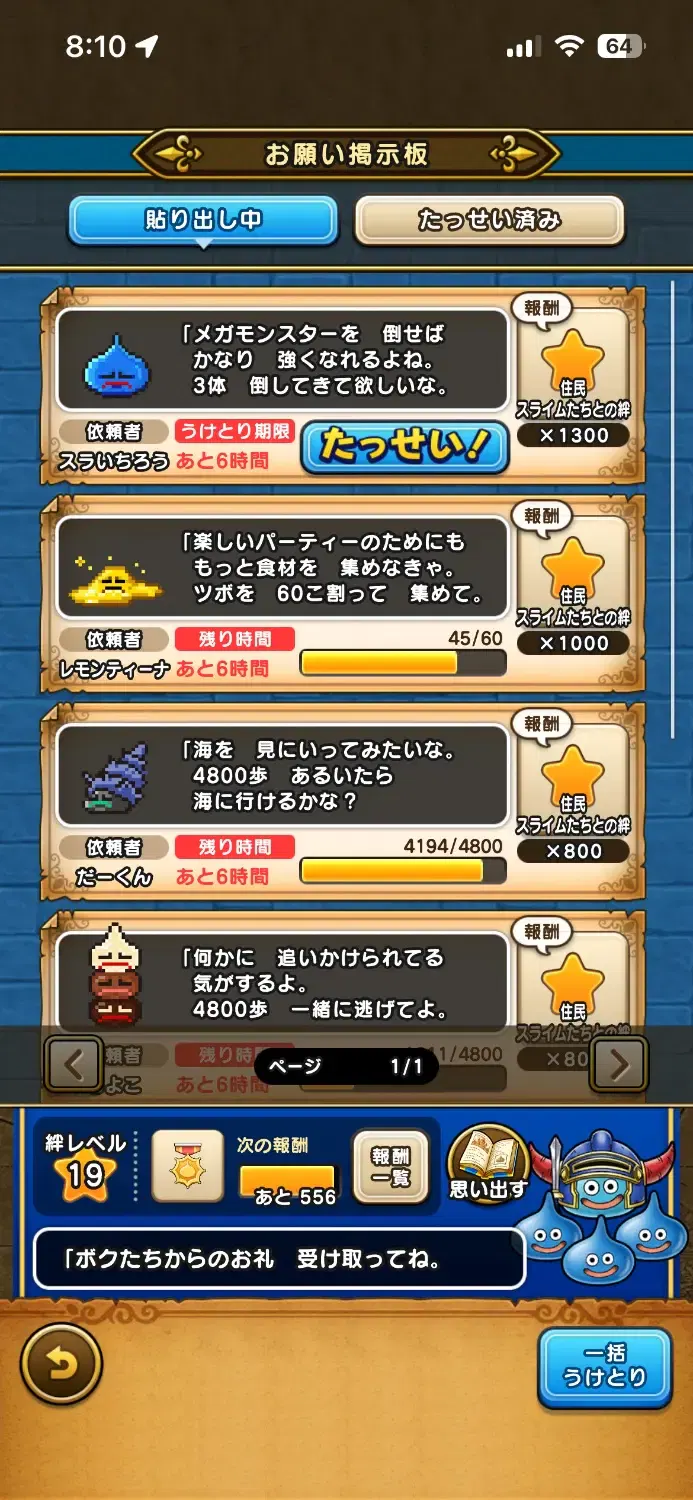Return with the round back arrow button
This screenshot has width=693, height=1500.
(61, 1364)
